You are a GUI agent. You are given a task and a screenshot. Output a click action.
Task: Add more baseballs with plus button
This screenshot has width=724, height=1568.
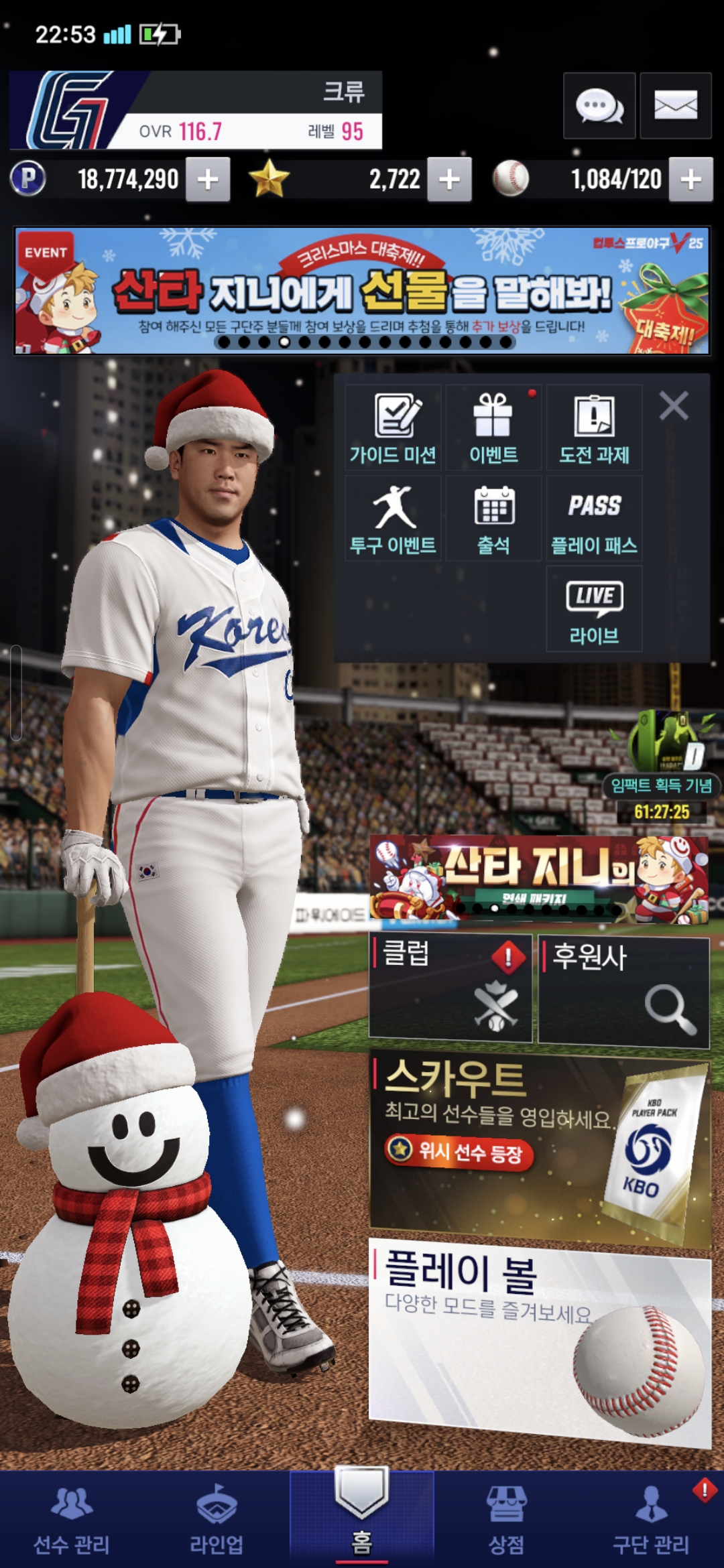click(x=690, y=180)
